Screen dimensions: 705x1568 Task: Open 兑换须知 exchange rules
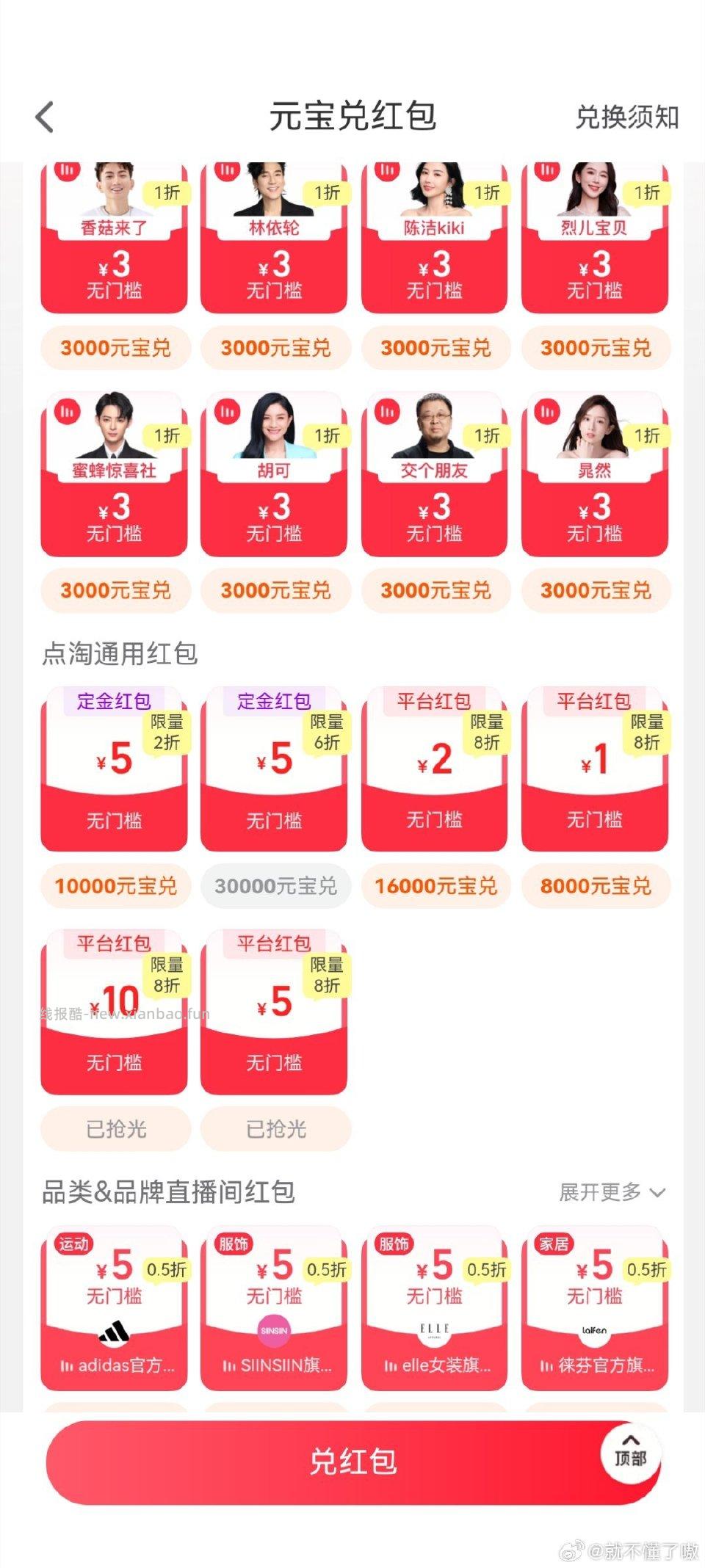pyautogui.click(x=626, y=116)
